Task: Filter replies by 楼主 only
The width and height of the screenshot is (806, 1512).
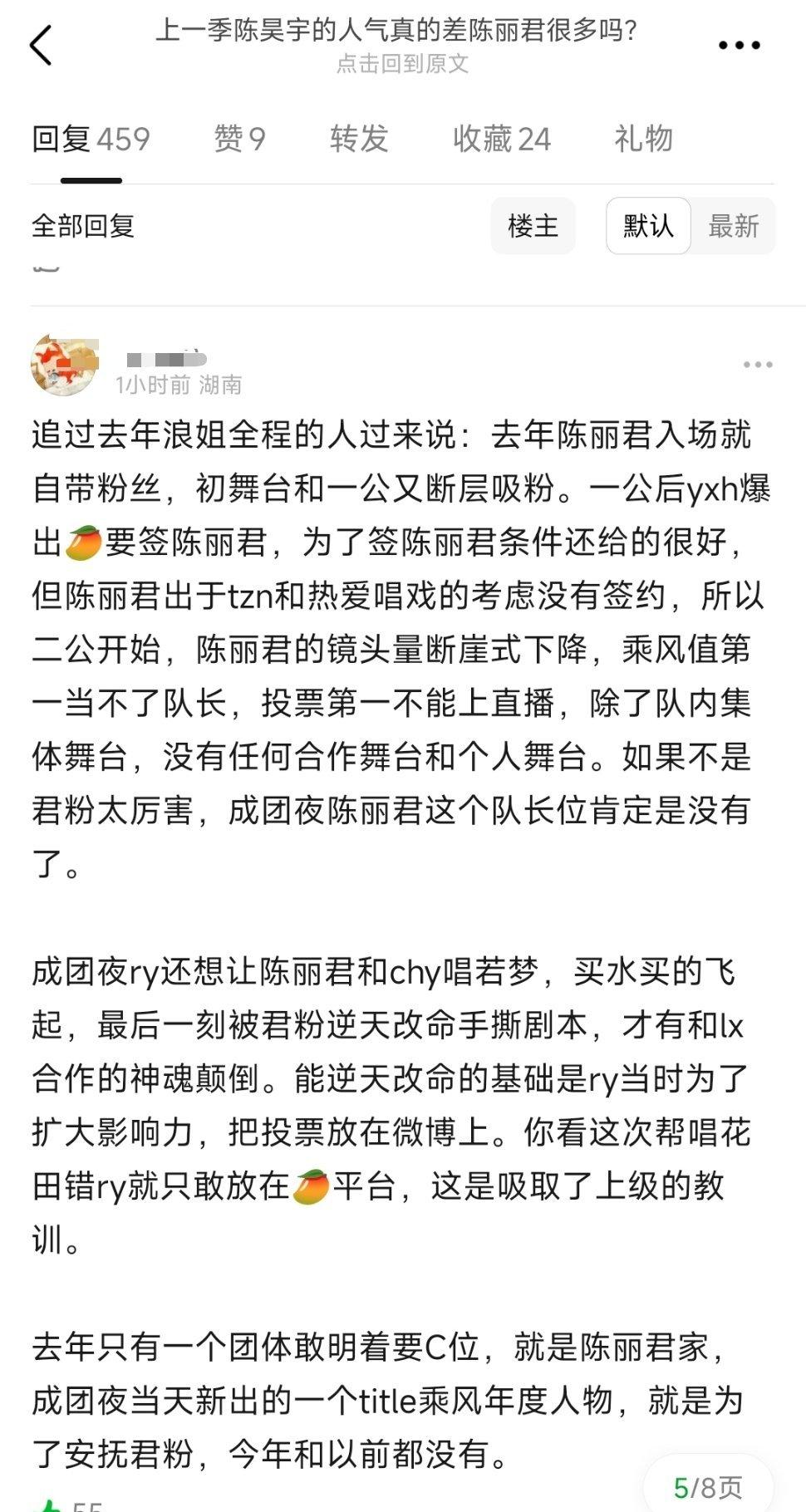Action: point(533,226)
